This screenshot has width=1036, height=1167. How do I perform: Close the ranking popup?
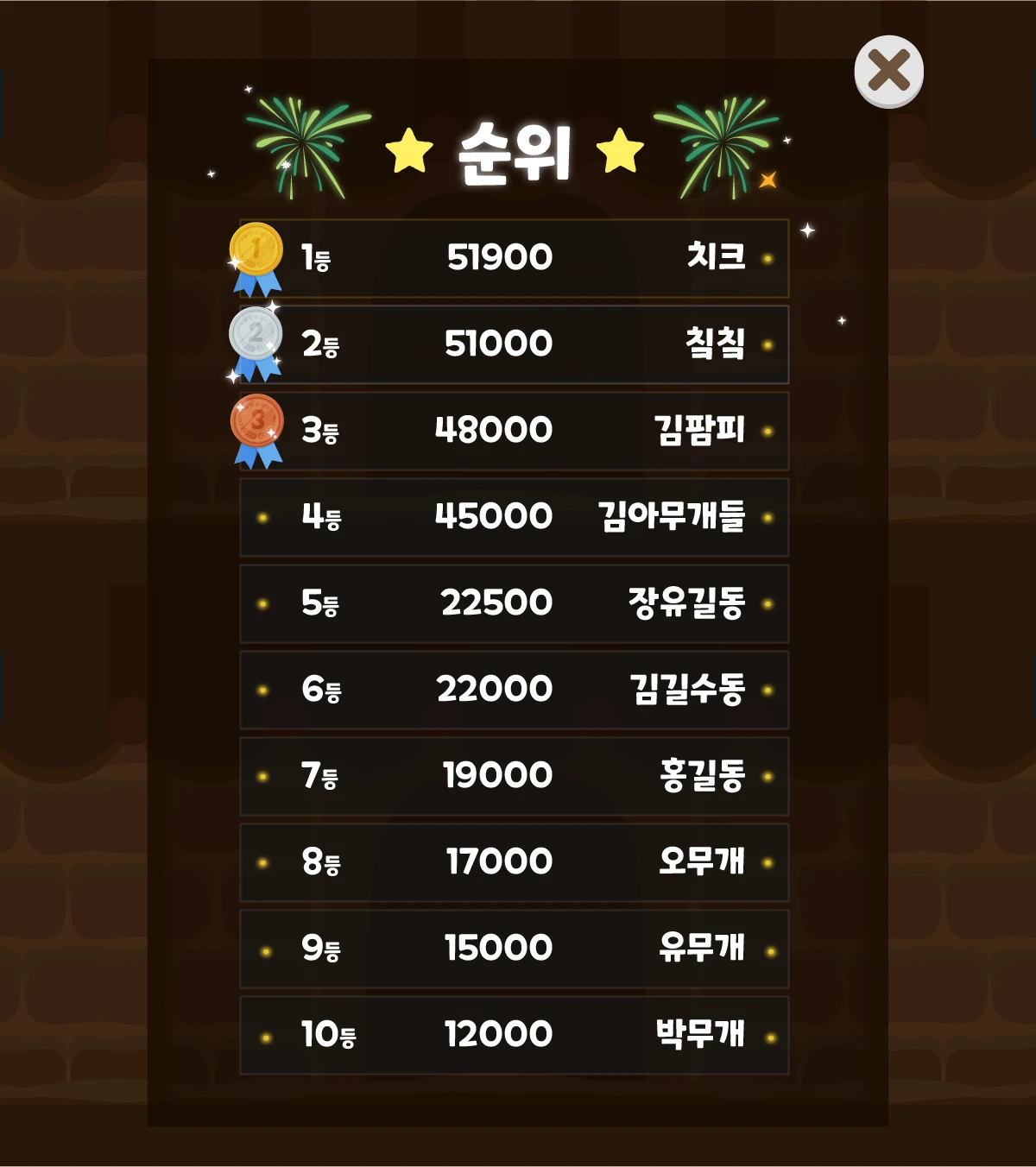pyautogui.click(x=888, y=71)
